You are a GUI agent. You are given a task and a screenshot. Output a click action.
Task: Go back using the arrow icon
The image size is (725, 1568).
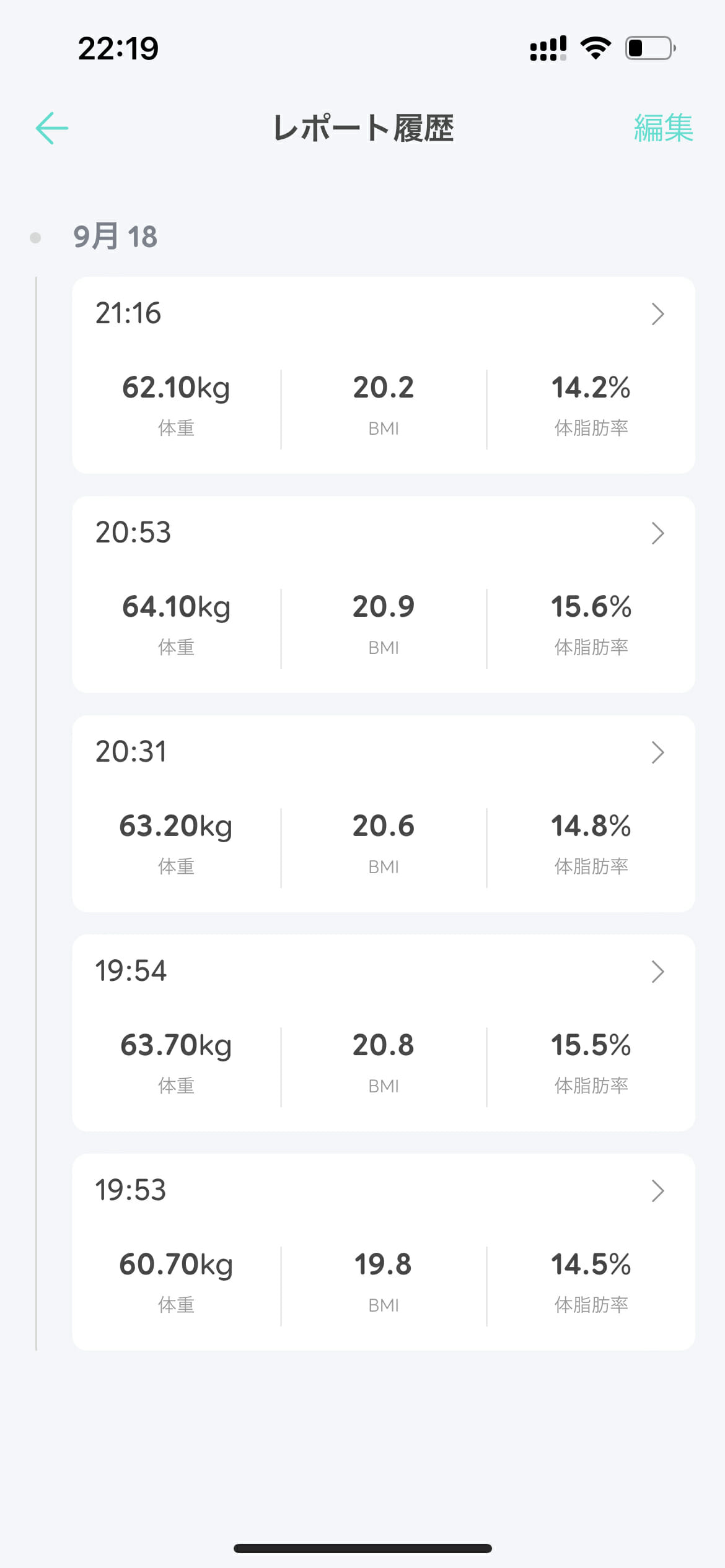tap(52, 128)
